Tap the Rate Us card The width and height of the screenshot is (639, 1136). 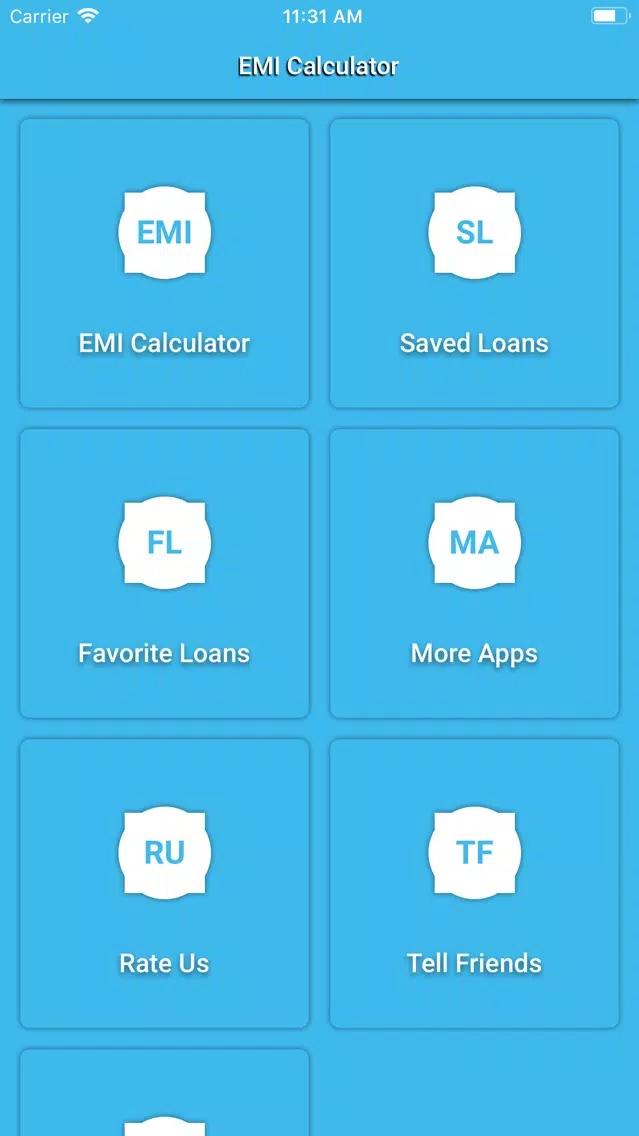click(x=164, y=884)
